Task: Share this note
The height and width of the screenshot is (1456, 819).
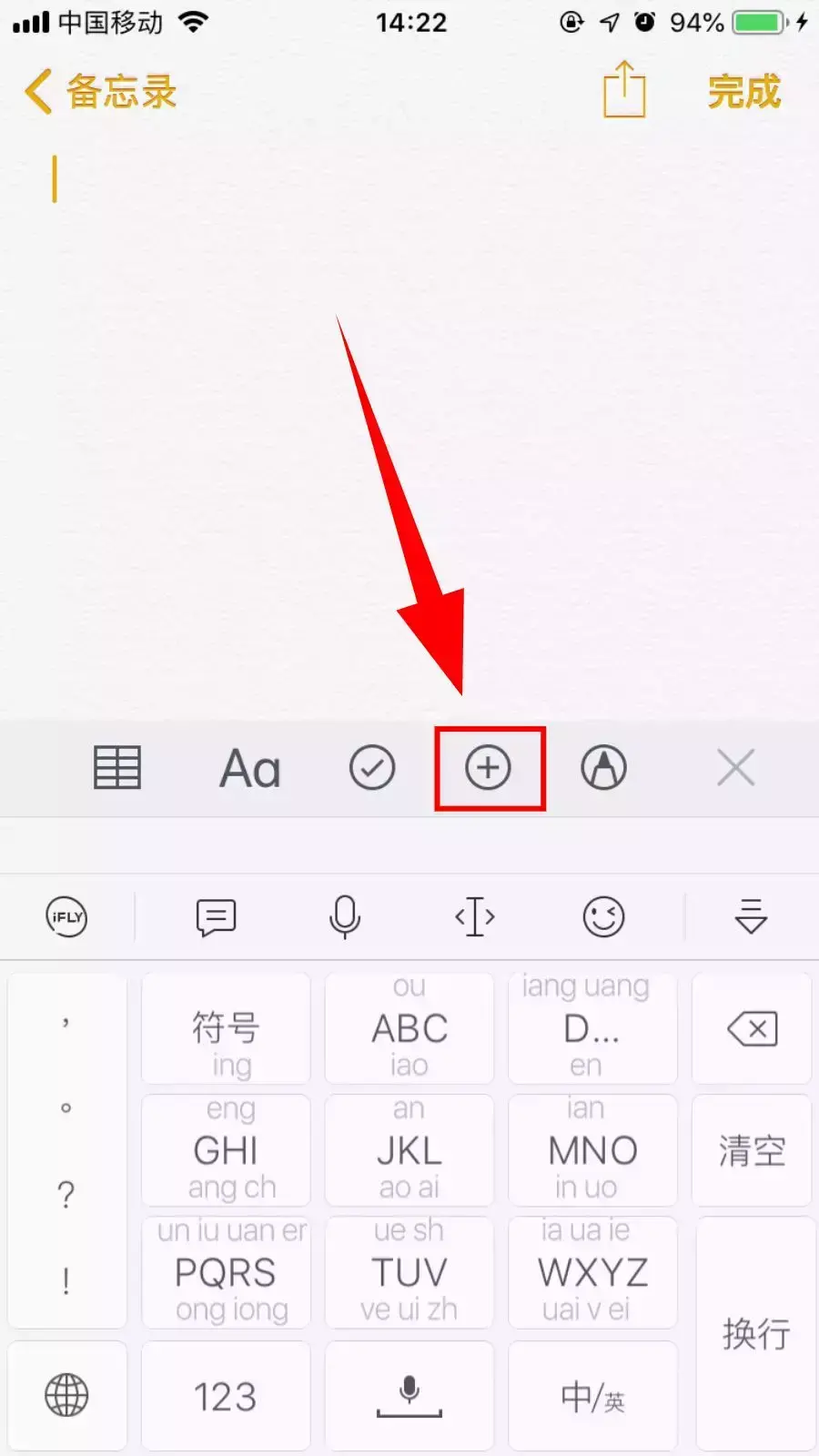Action: 624,90
